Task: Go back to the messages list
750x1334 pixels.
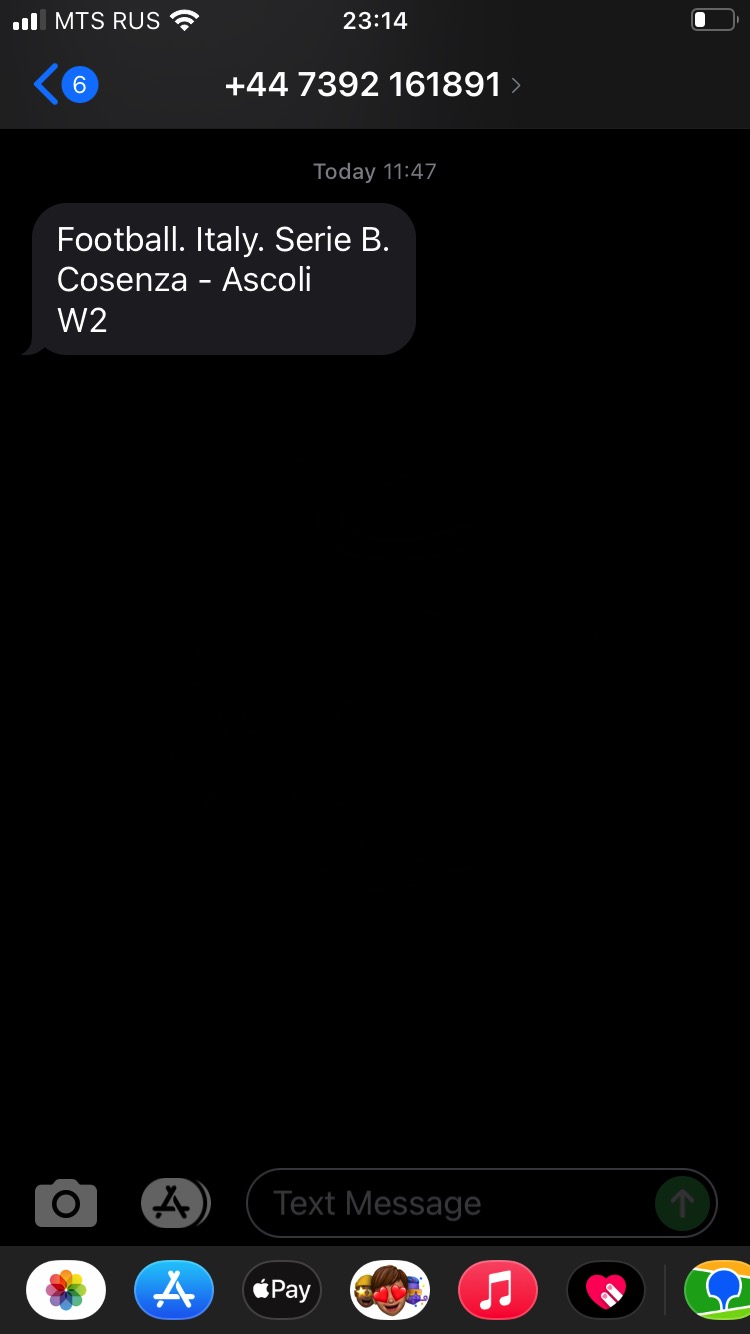Action: pyautogui.click(x=65, y=85)
